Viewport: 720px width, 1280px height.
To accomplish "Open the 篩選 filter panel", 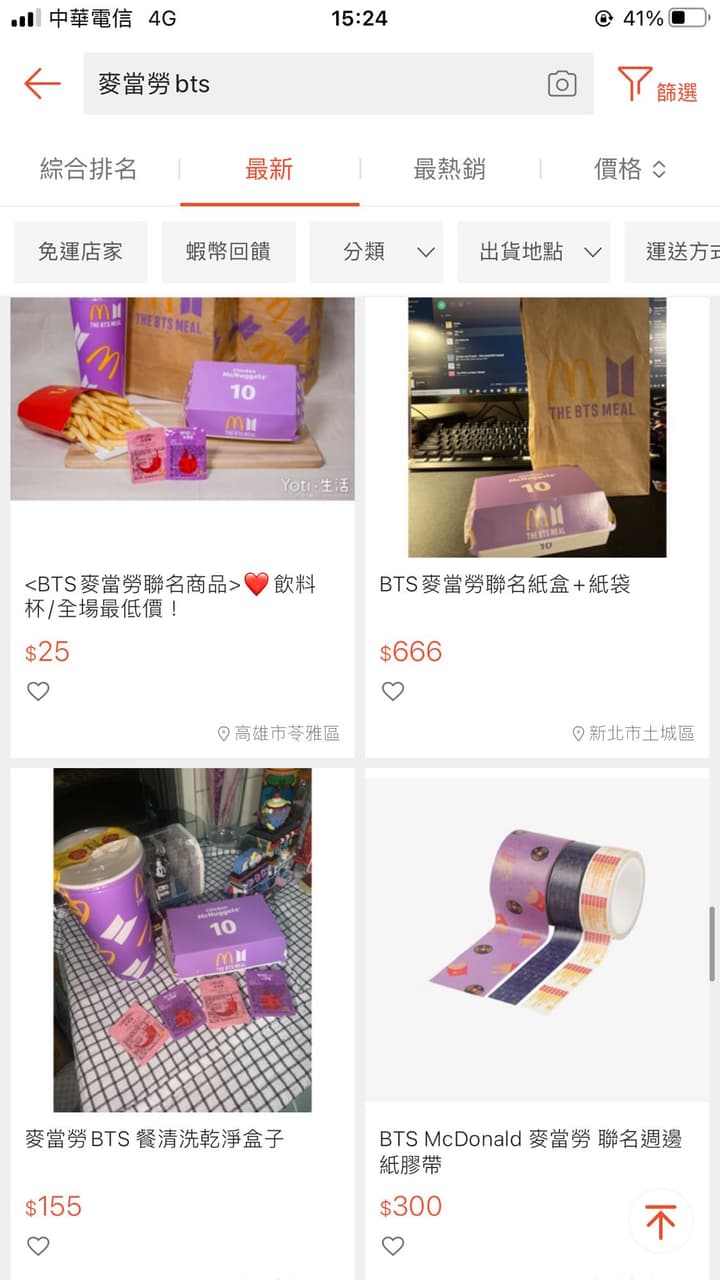I will click(657, 85).
